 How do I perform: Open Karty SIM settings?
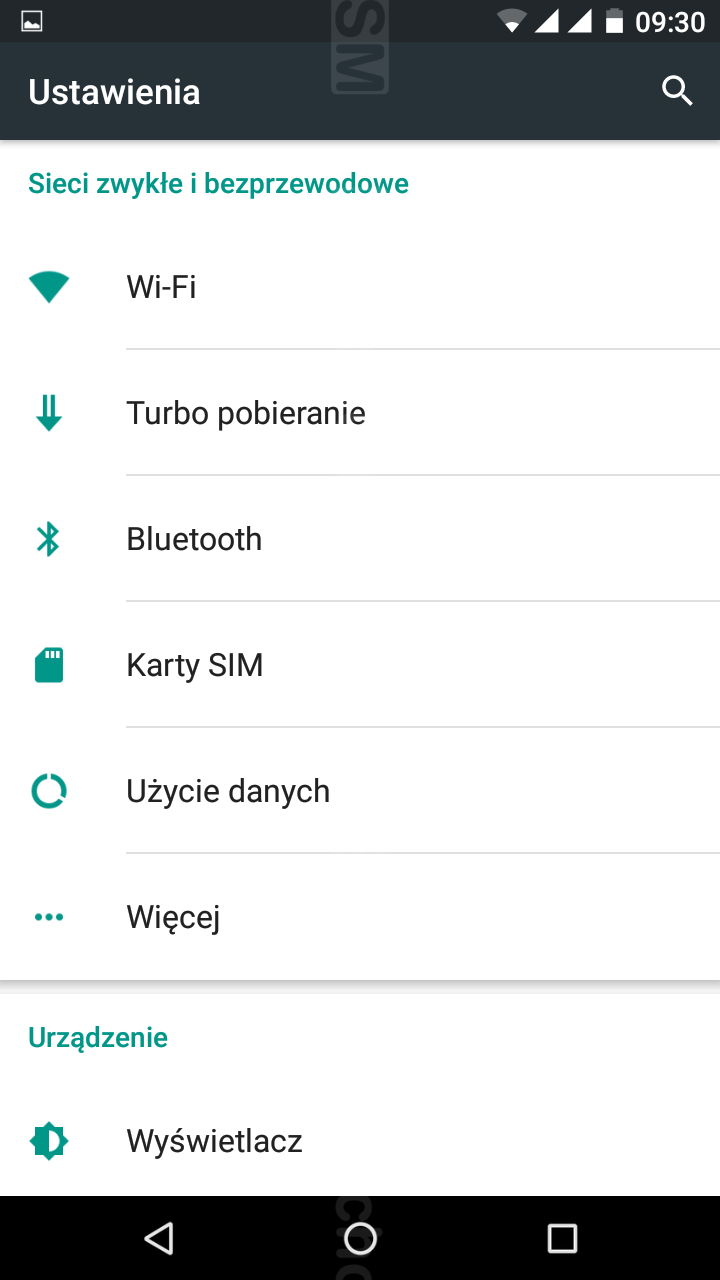click(x=360, y=665)
